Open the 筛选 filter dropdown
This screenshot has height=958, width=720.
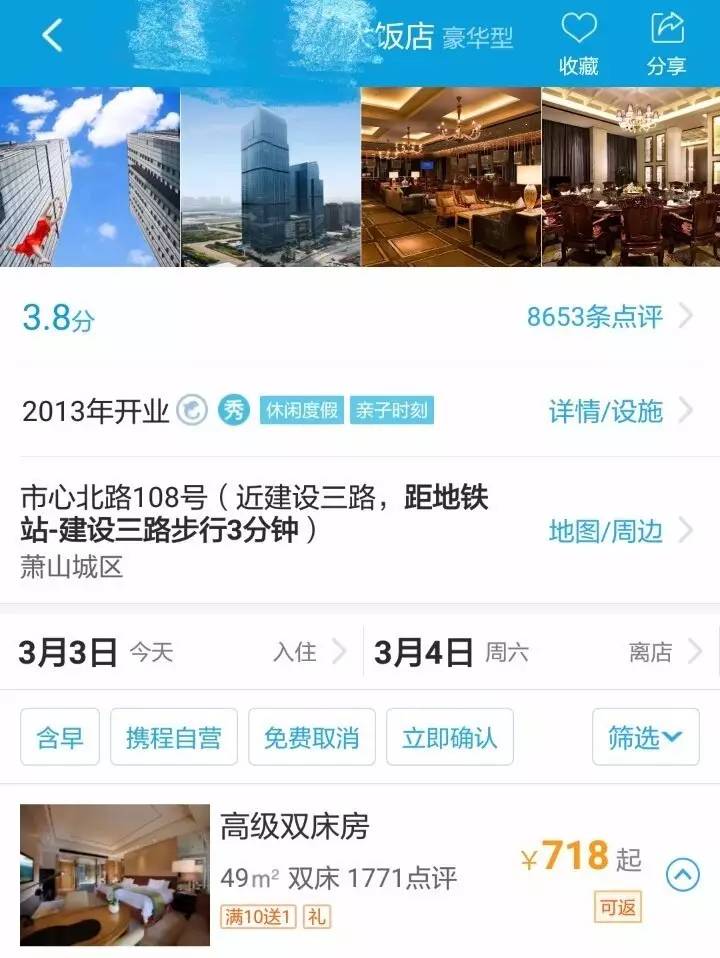coord(645,735)
